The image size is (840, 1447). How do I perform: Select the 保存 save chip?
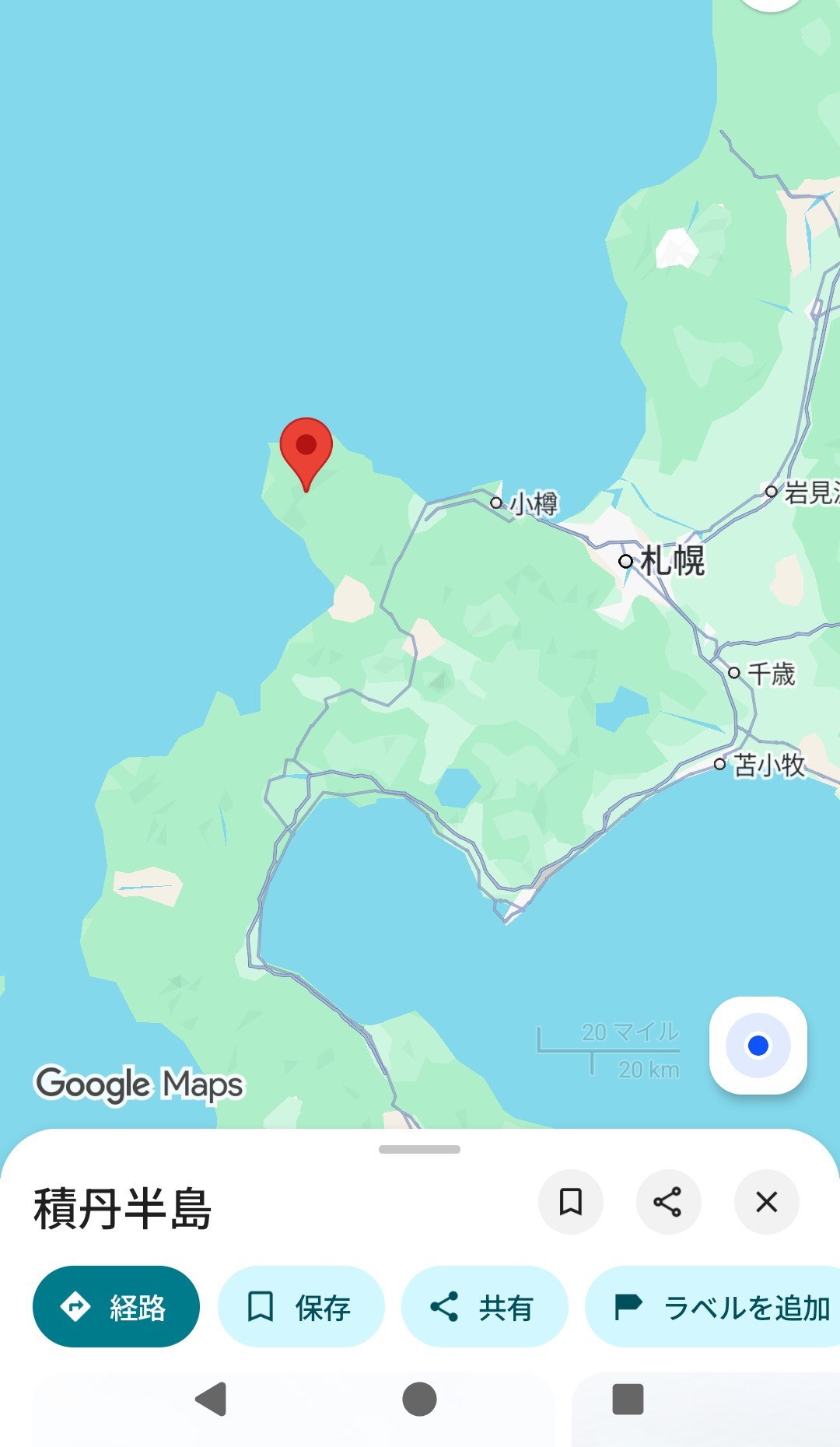click(301, 1307)
